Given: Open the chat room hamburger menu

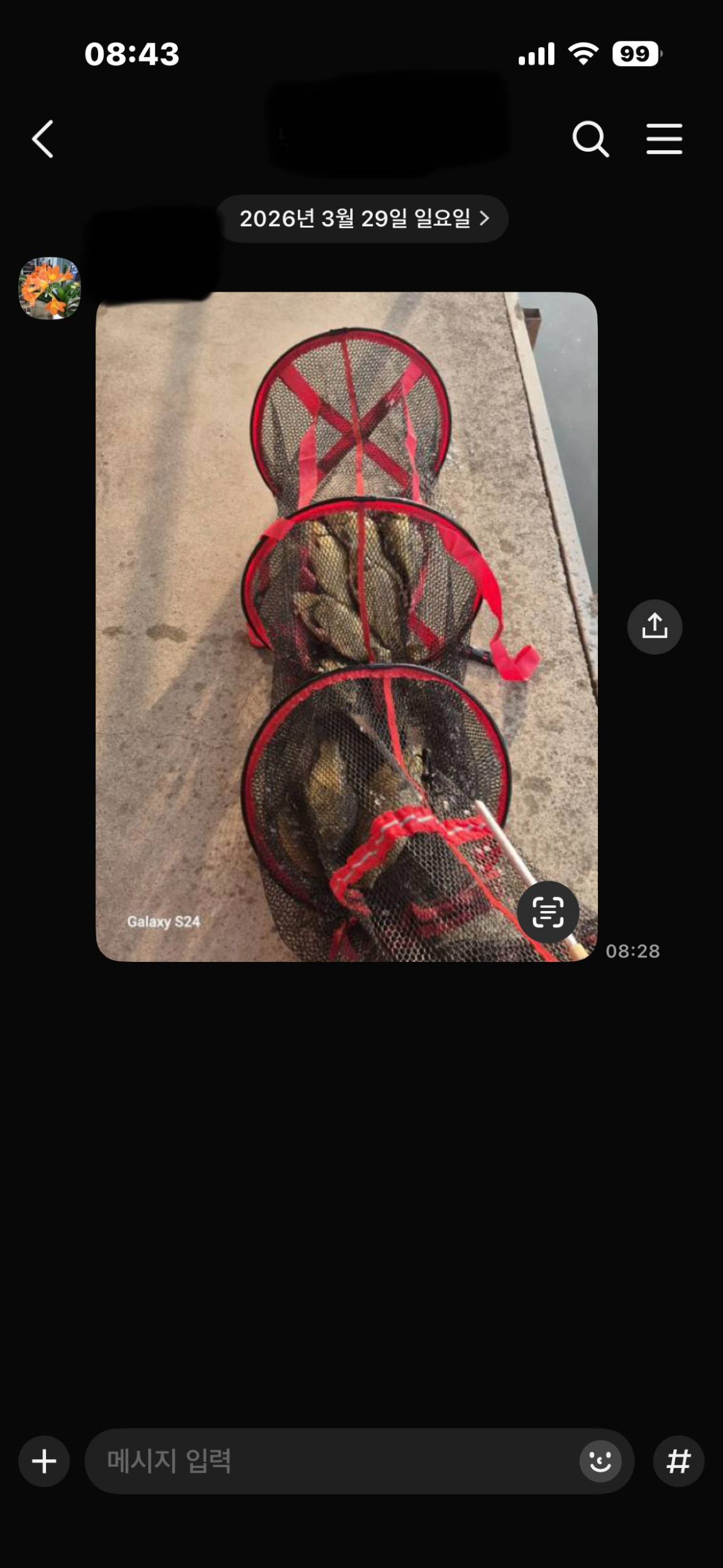Looking at the screenshot, I should pos(664,139).
